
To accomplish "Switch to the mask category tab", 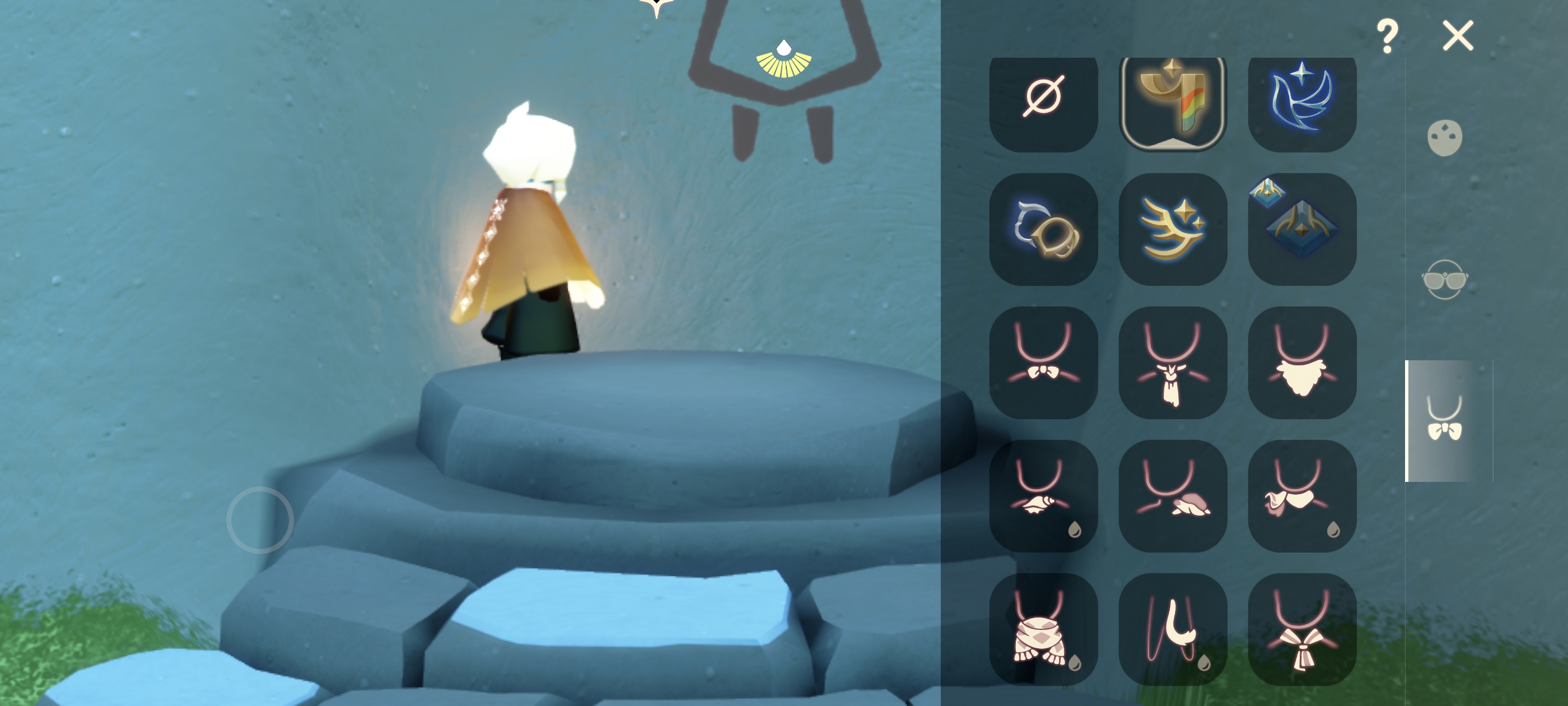I will [1444, 138].
